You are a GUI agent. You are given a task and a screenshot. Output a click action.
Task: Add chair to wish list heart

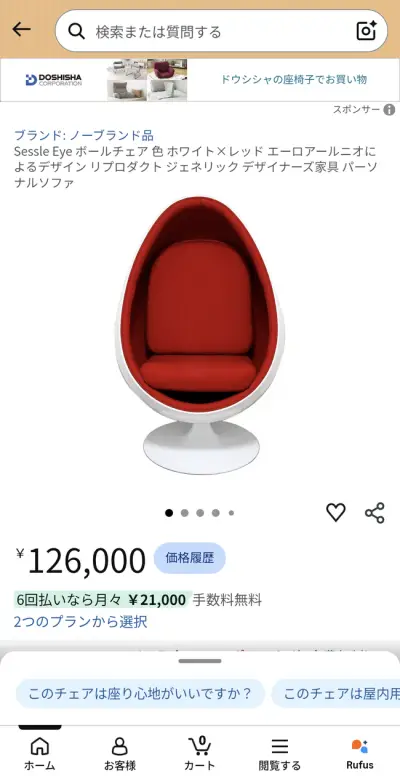[x=336, y=512]
